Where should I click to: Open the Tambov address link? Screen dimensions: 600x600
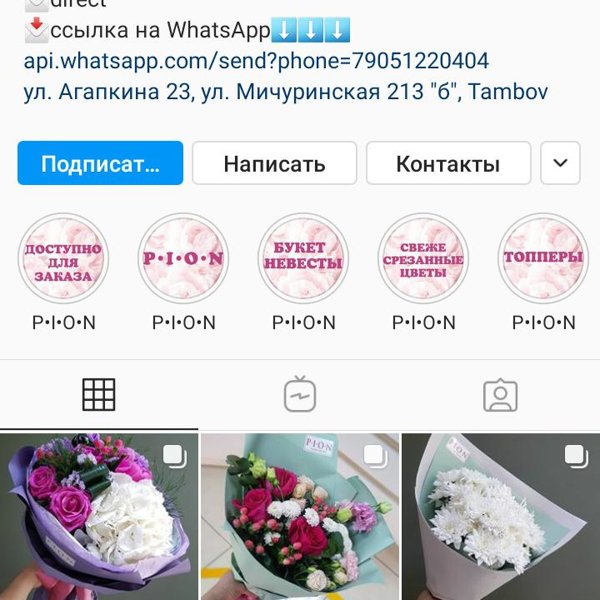285,93
